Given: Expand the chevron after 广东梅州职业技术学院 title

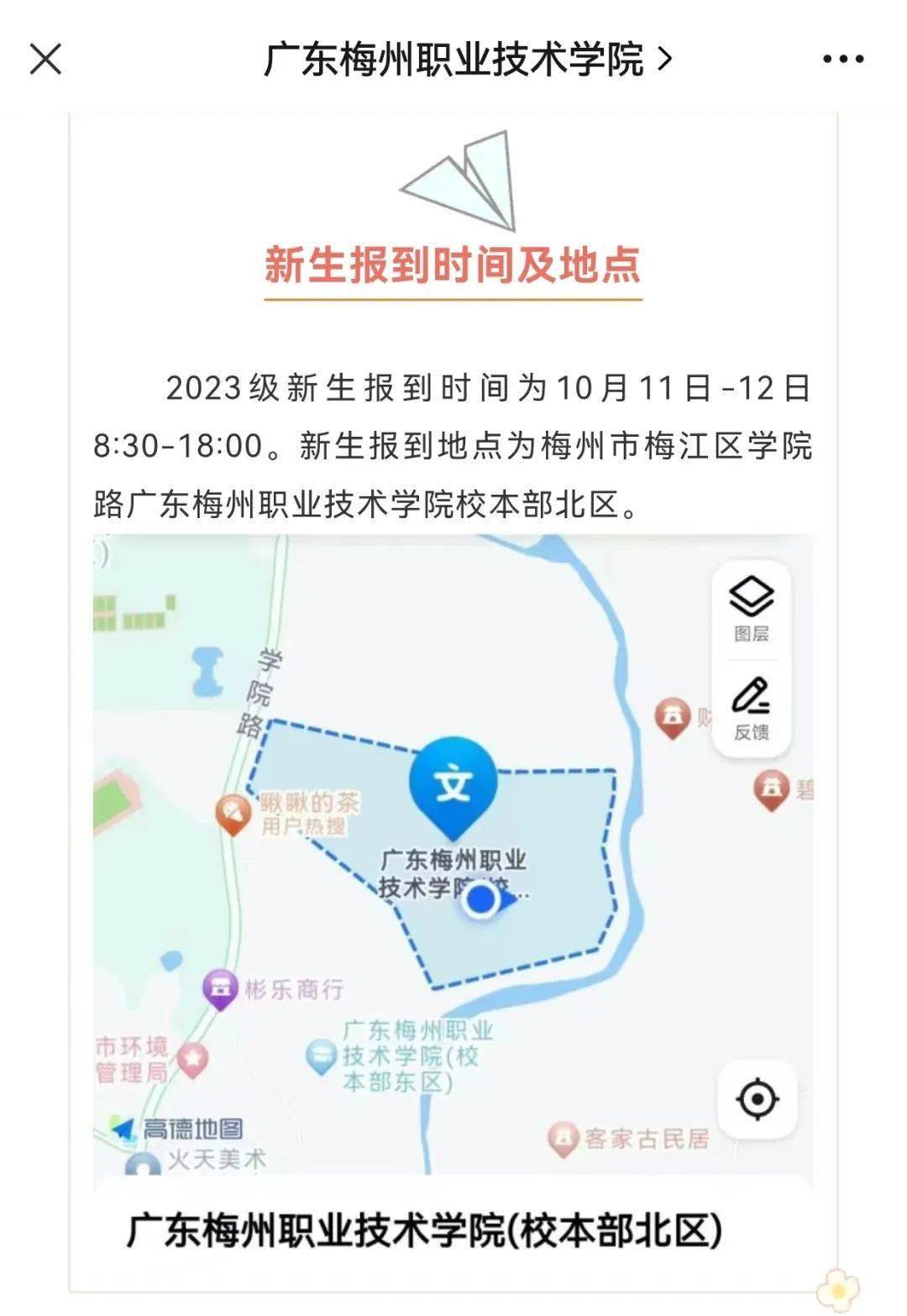Looking at the screenshot, I should pyautogui.click(x=666, y=59).
